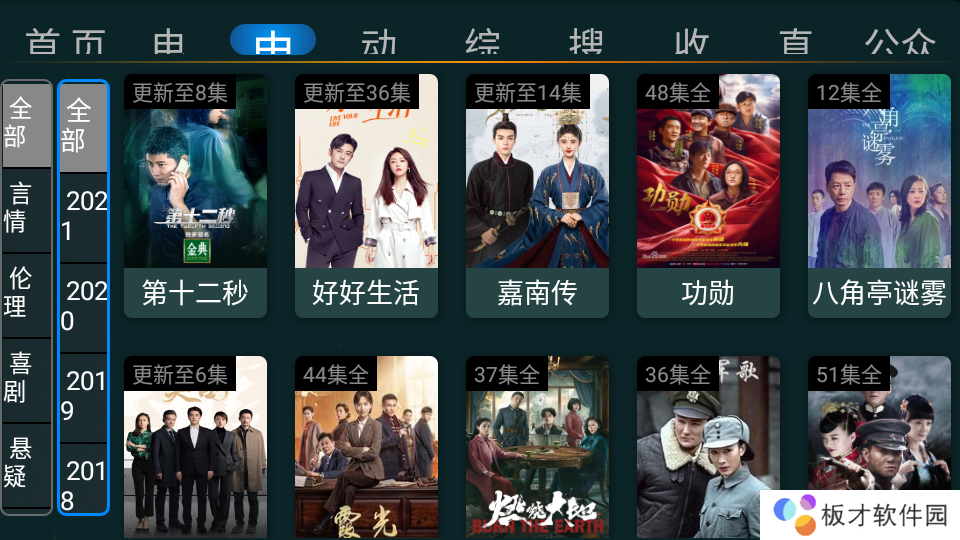Open the show 好好生活
This screenshot has height=540, width=960.
366,196
